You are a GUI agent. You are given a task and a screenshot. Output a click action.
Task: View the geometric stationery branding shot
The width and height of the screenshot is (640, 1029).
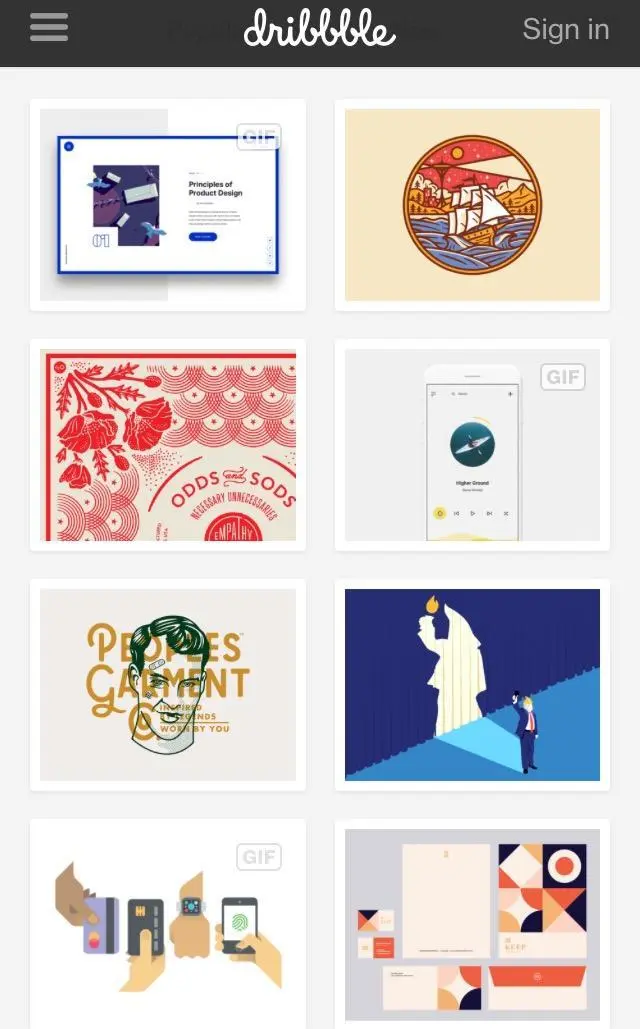[x=472, y=925]
